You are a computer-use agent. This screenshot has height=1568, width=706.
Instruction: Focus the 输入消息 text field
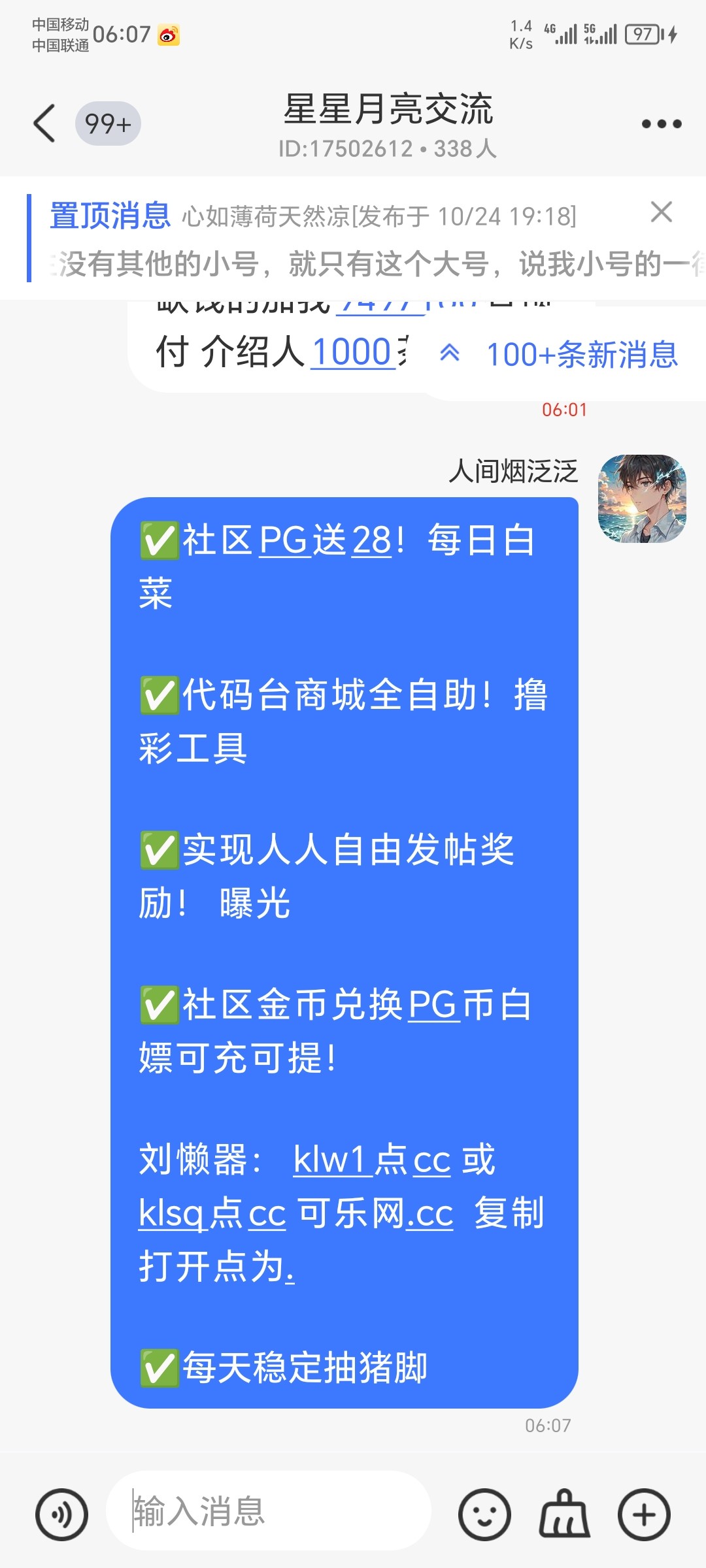pos(268,1511)
